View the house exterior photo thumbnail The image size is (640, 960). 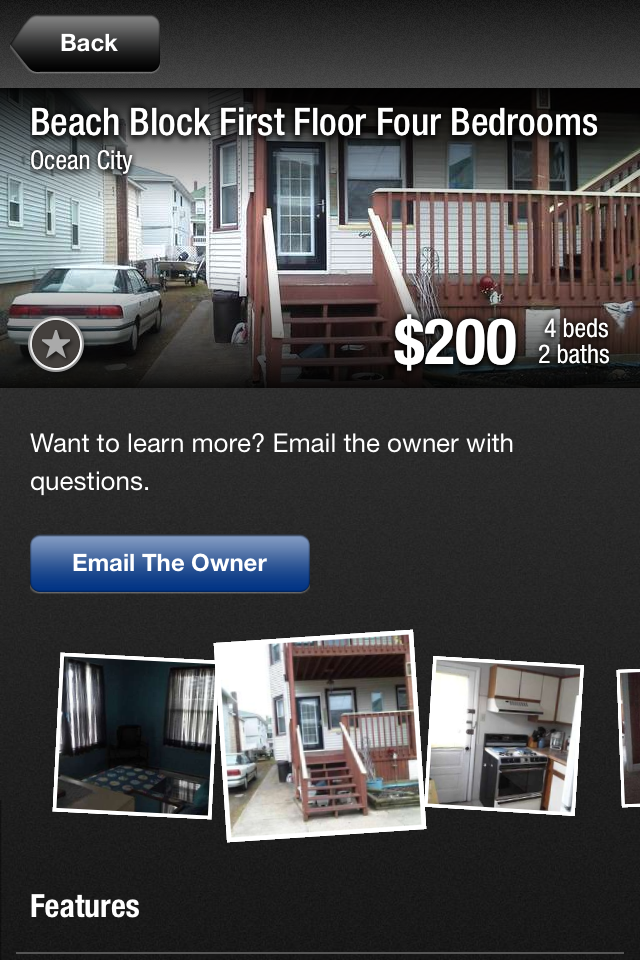pos(320,735)
